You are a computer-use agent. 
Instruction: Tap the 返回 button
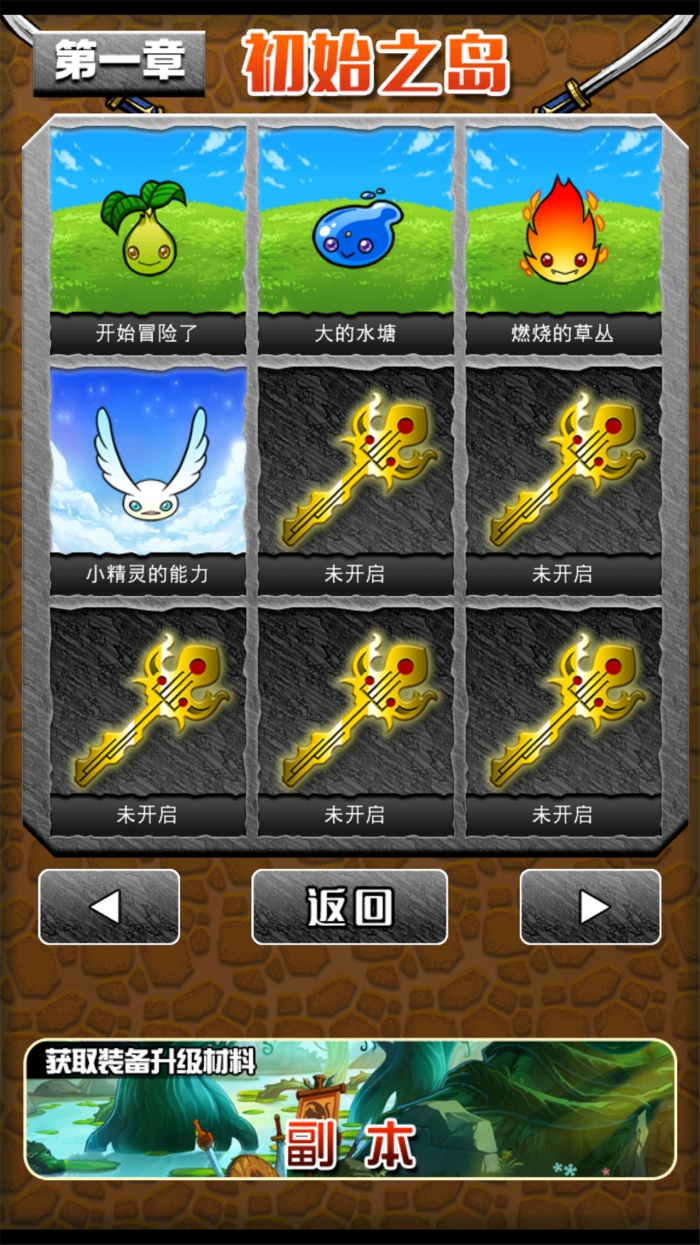(349, 907)
